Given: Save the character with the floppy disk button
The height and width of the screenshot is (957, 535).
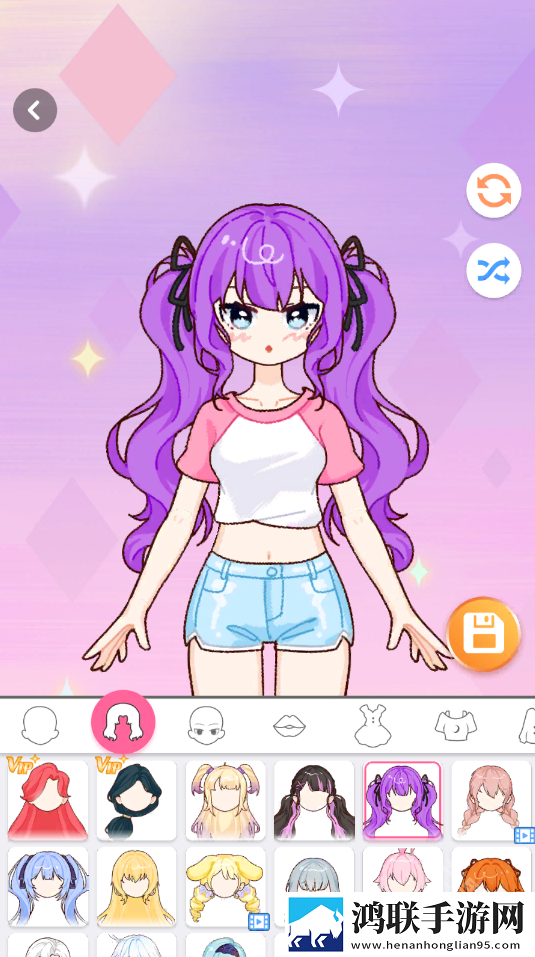Looking at the screenshot, I should [483, 634].
